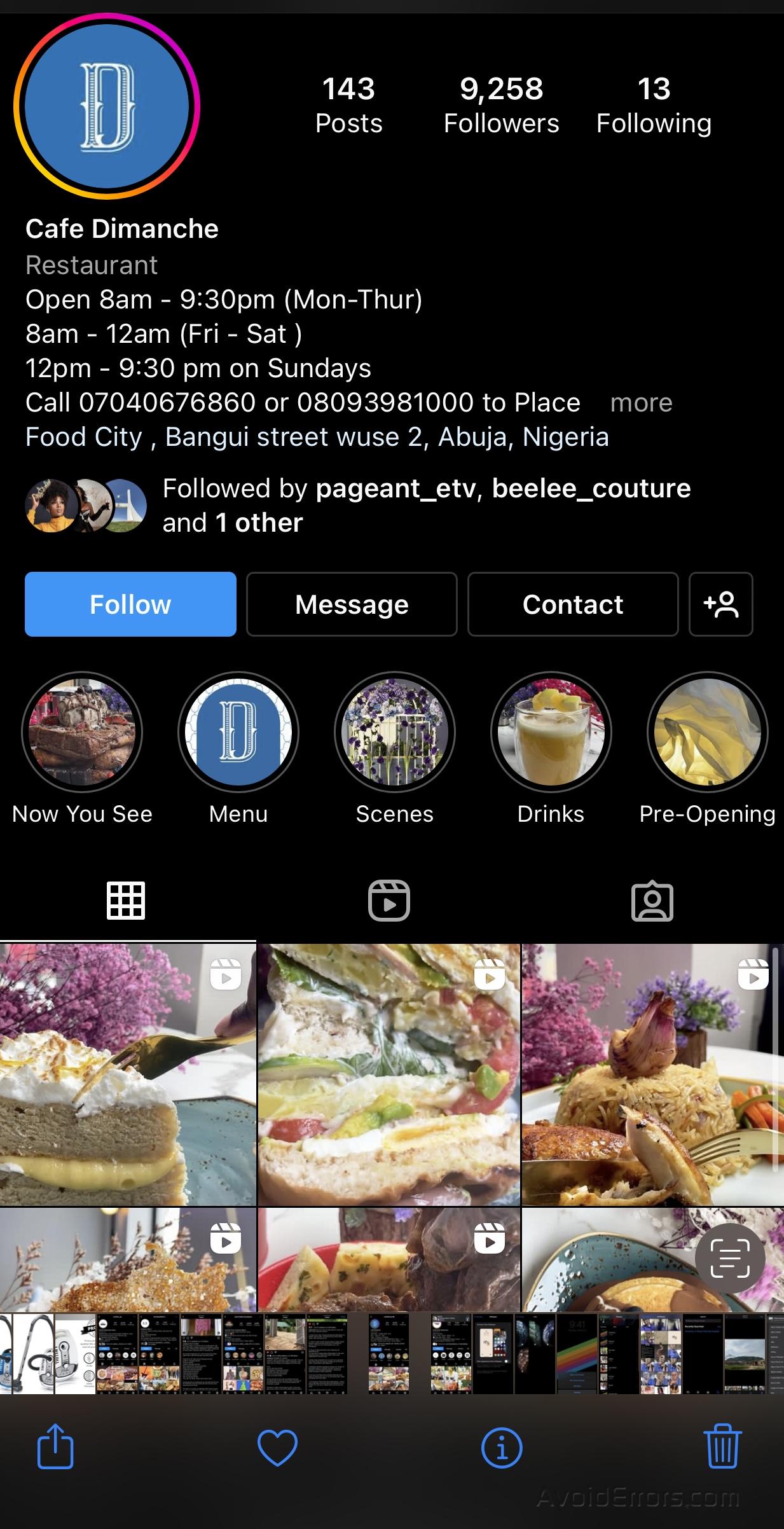
Task: Activate the Live Text scan button
Action: pyautogui.click(x=729, y=1257)
